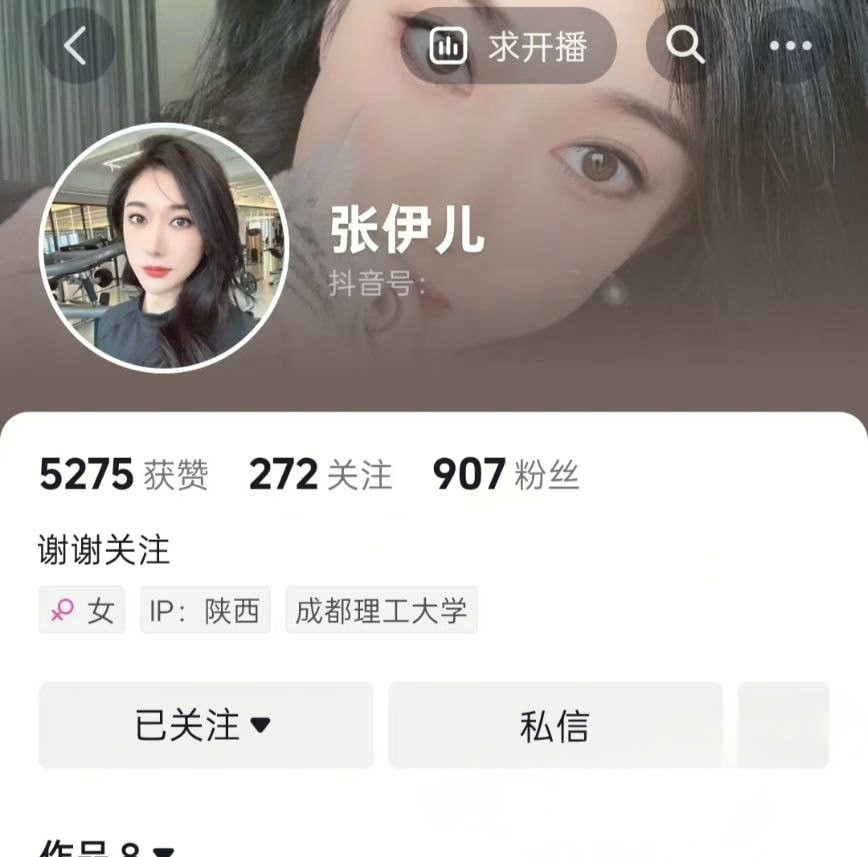
Task: Go back using the top arrow
Action: [76, 45]
